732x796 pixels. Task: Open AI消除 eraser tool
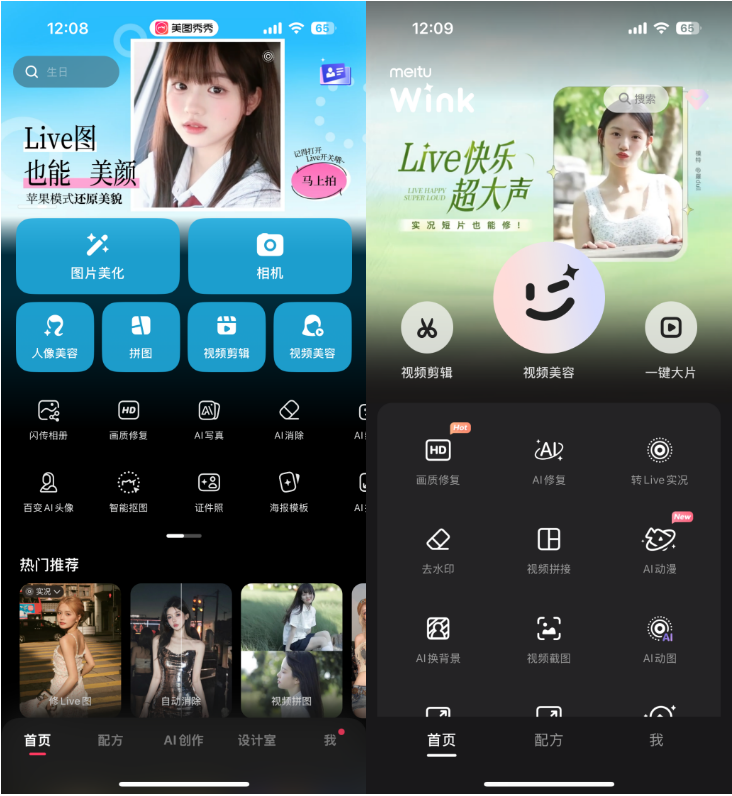289,418
